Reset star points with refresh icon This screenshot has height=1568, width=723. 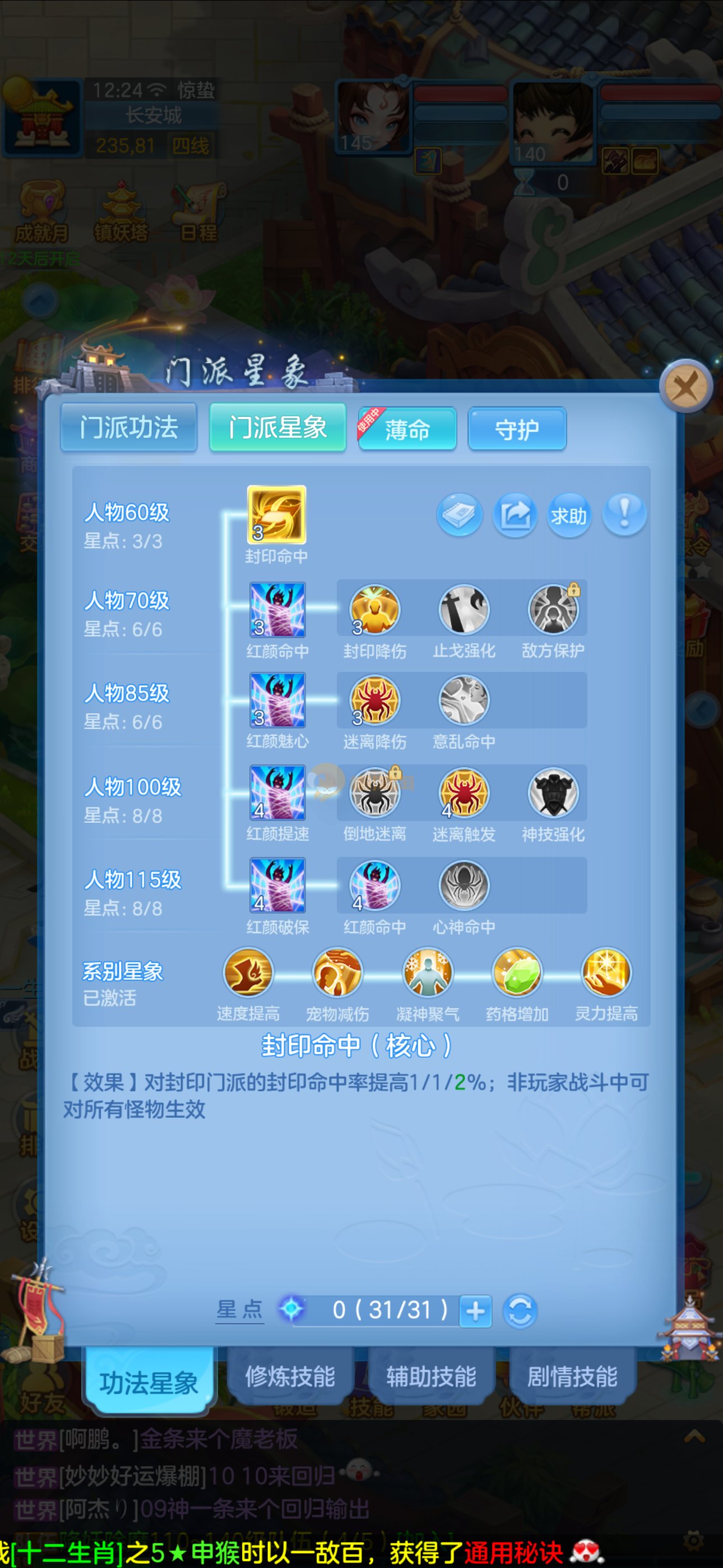click(x=520, y=1311)
